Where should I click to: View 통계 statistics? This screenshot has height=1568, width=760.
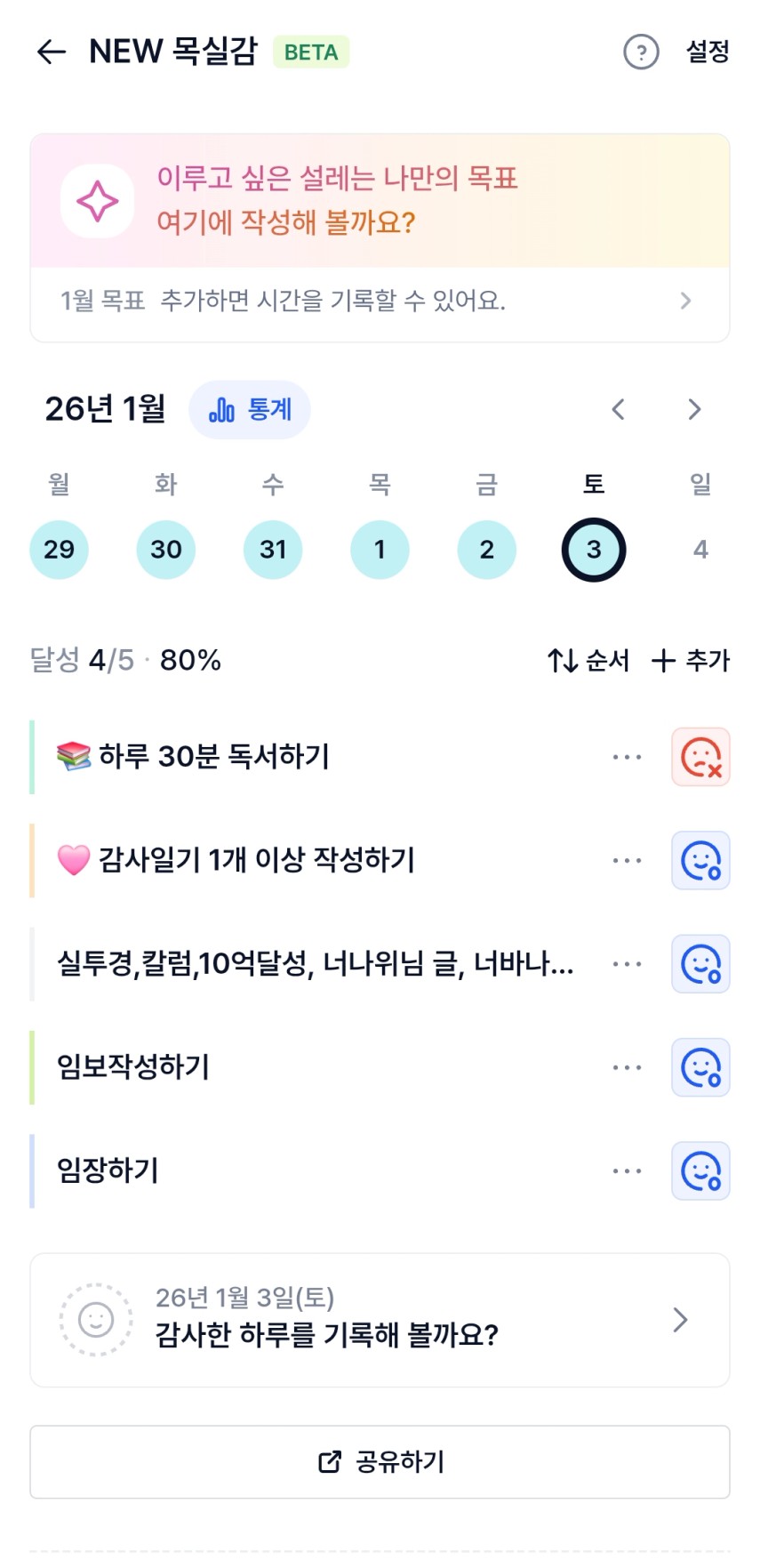[x=250, y=410]
